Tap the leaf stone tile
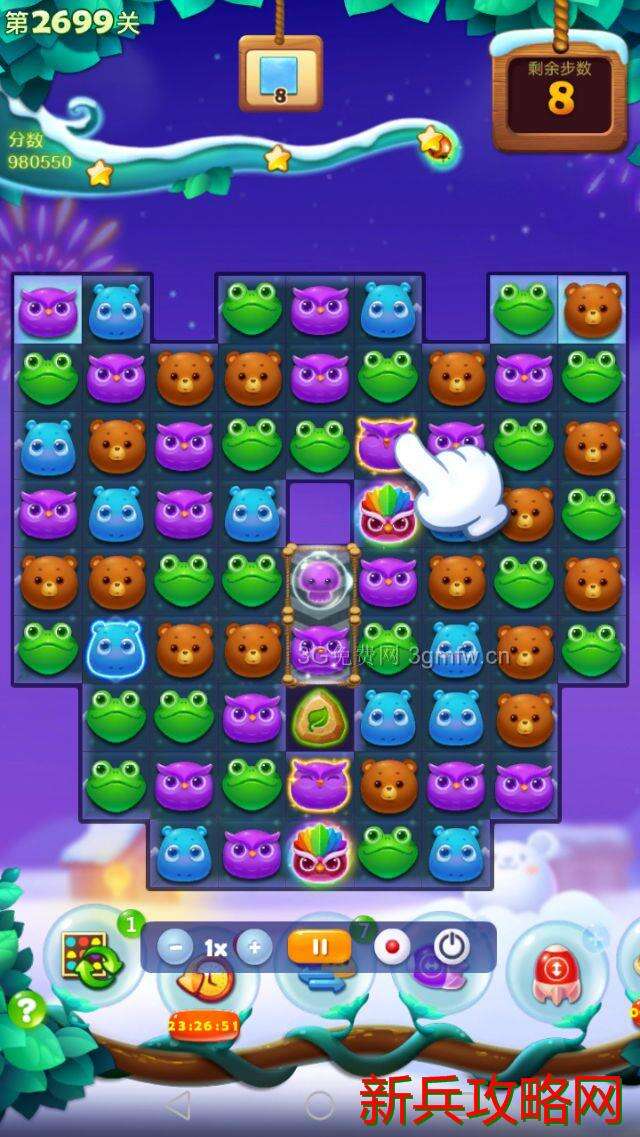The image size is (640, 1137). pos(319,717)
